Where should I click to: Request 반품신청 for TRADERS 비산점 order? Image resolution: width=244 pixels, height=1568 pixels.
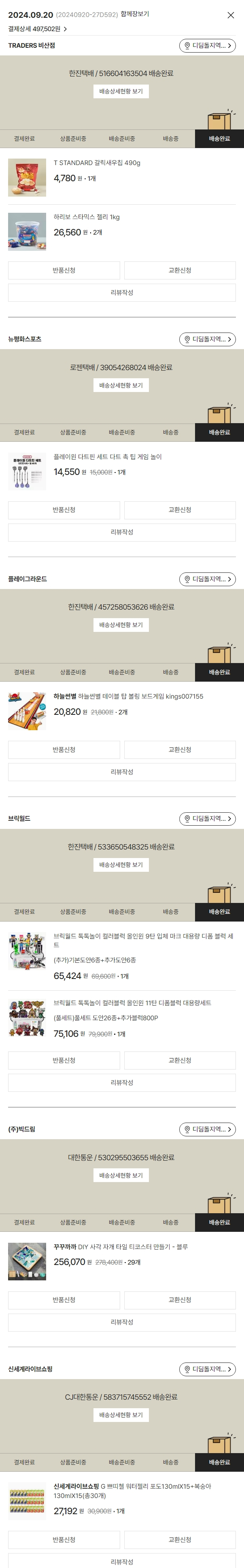tap(64, 270)
